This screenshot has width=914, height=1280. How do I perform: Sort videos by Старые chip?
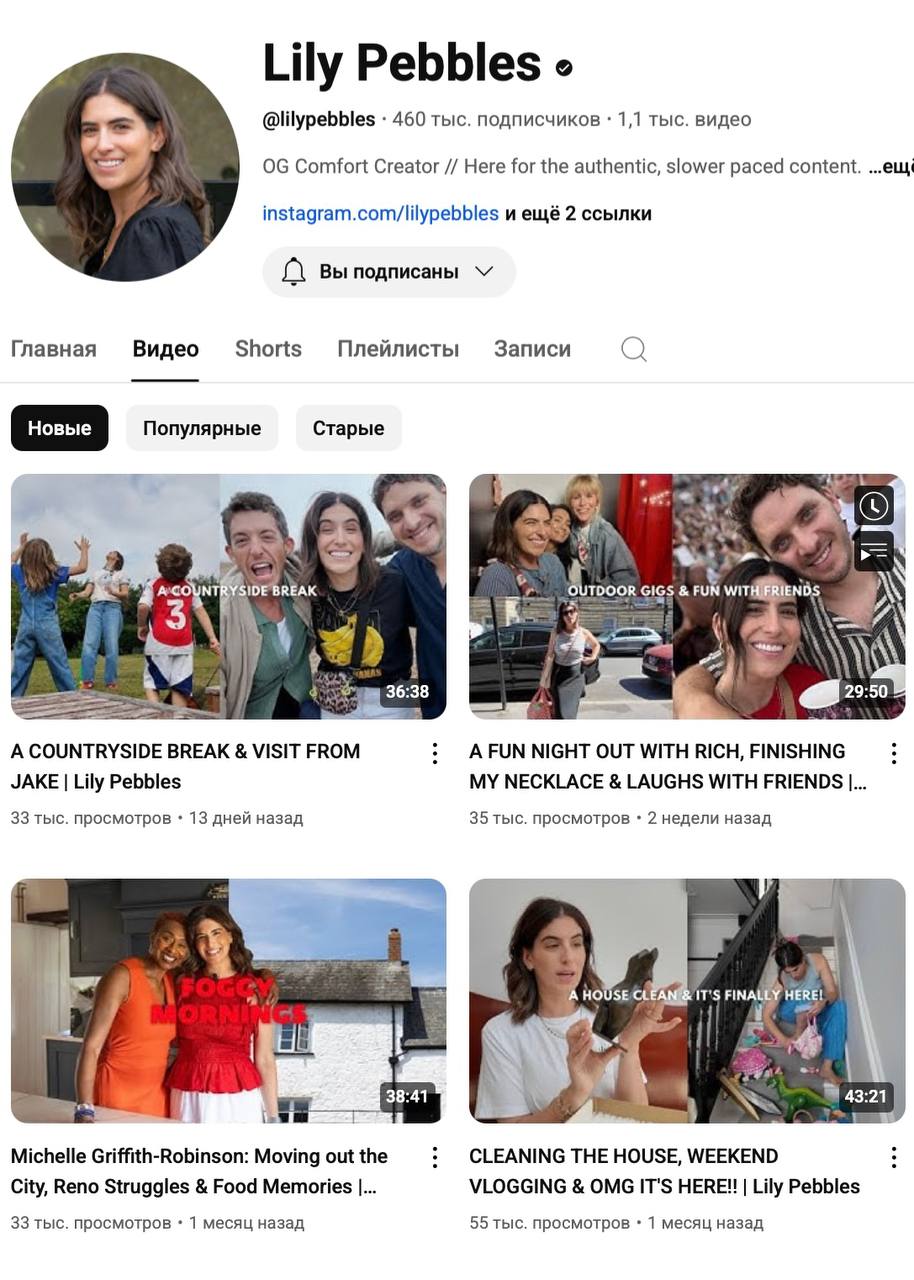click(348, 428)
